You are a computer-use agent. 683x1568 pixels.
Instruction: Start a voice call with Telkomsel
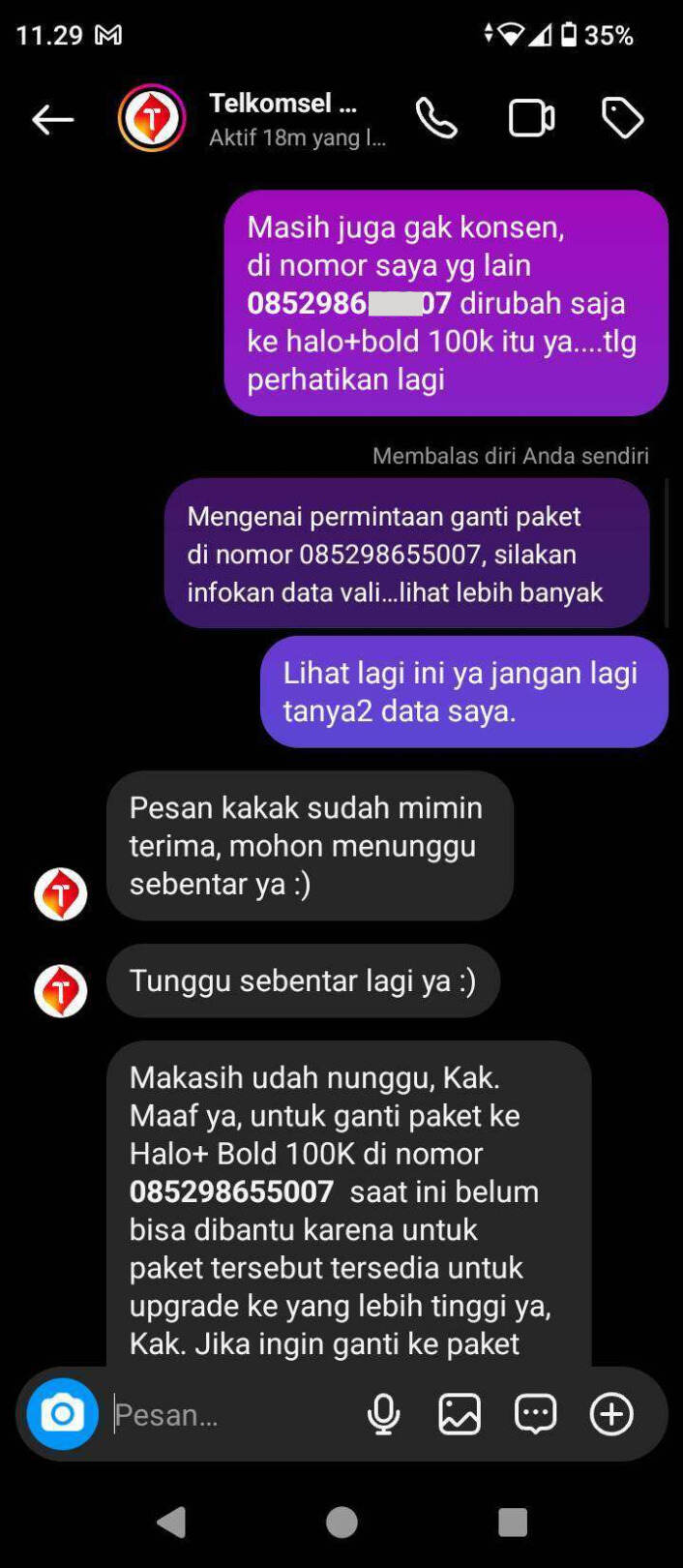pos(436,119)
